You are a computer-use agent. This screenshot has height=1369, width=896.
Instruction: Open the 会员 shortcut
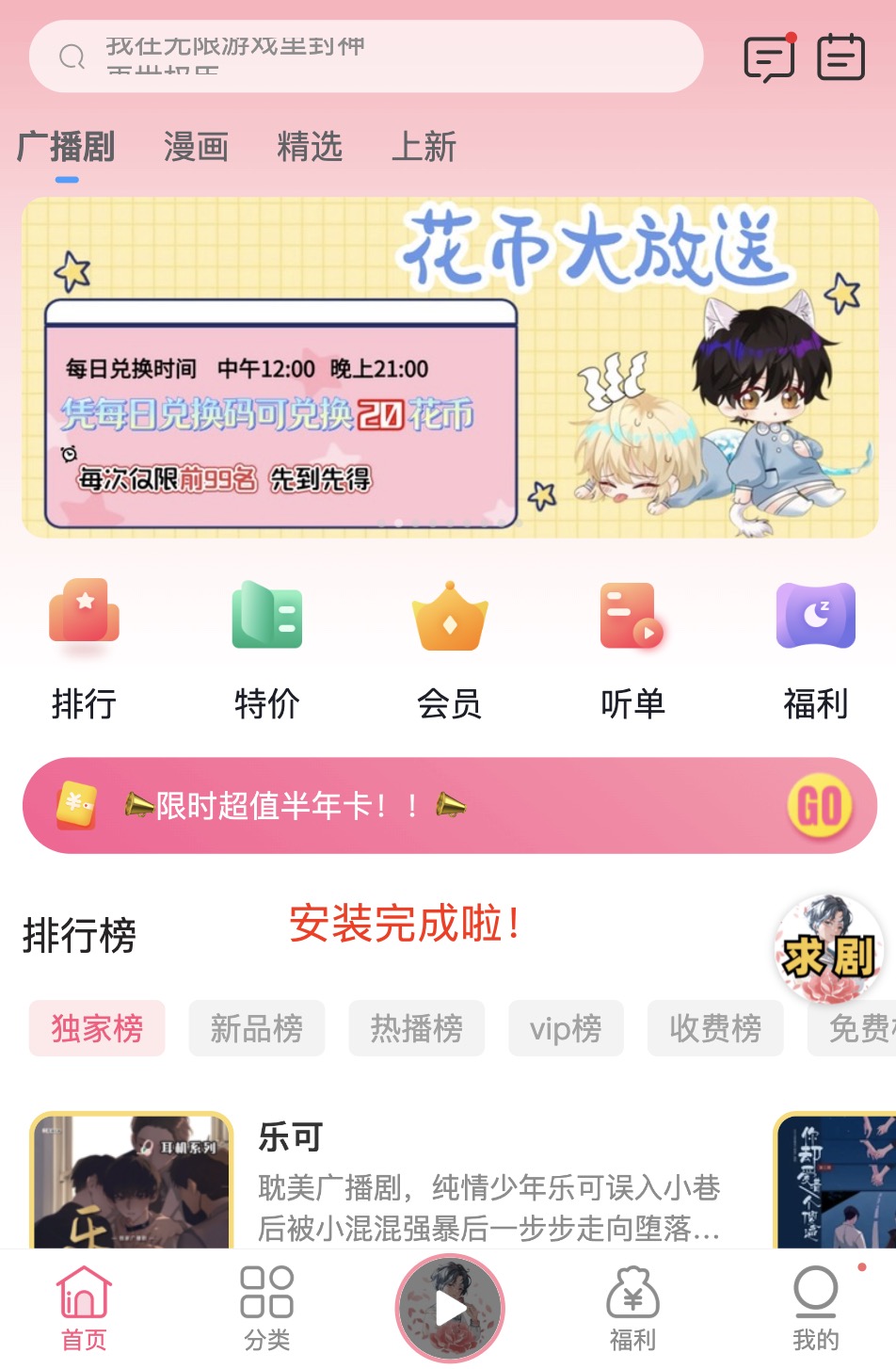click(x=449, y=649)
